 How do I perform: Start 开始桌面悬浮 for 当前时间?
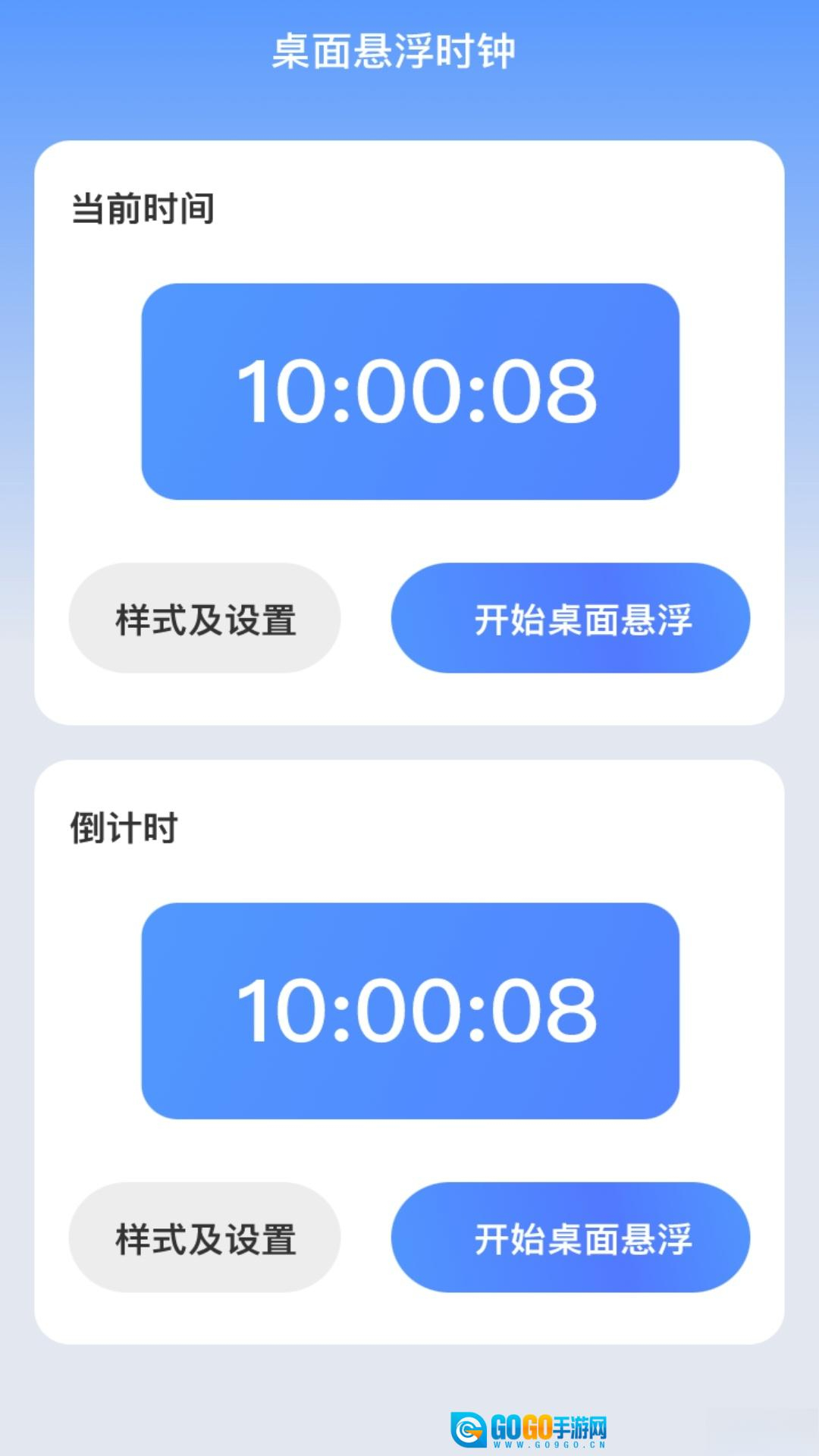pyautogui.click(x=570, y=618)
